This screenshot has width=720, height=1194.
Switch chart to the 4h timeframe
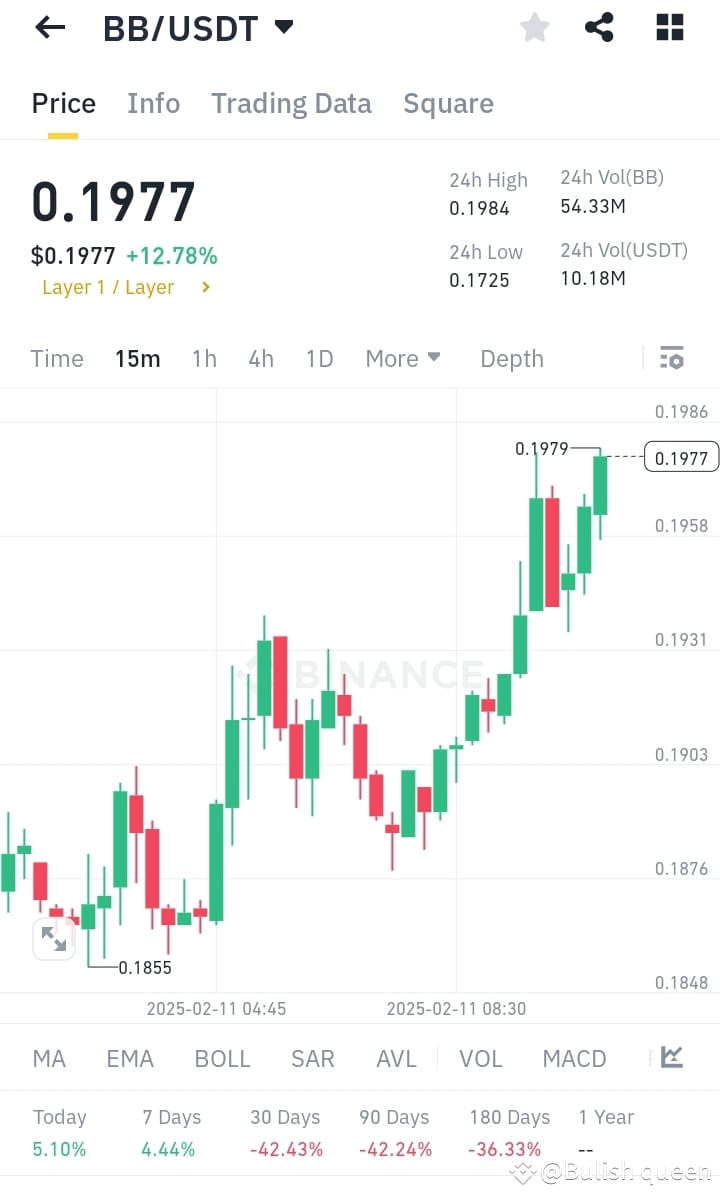click(x=261, y=358)
